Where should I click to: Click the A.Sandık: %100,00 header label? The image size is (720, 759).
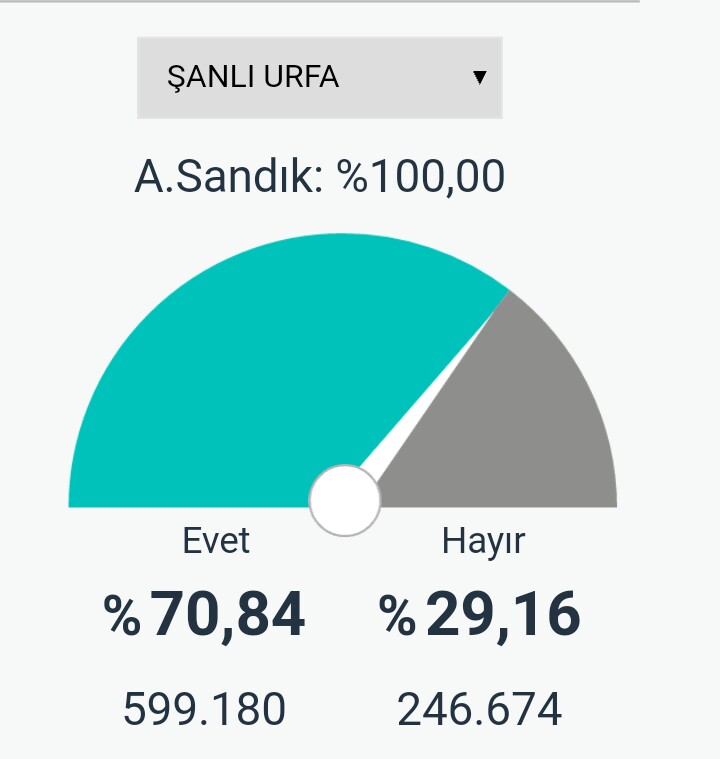click(x=320, y=174)
